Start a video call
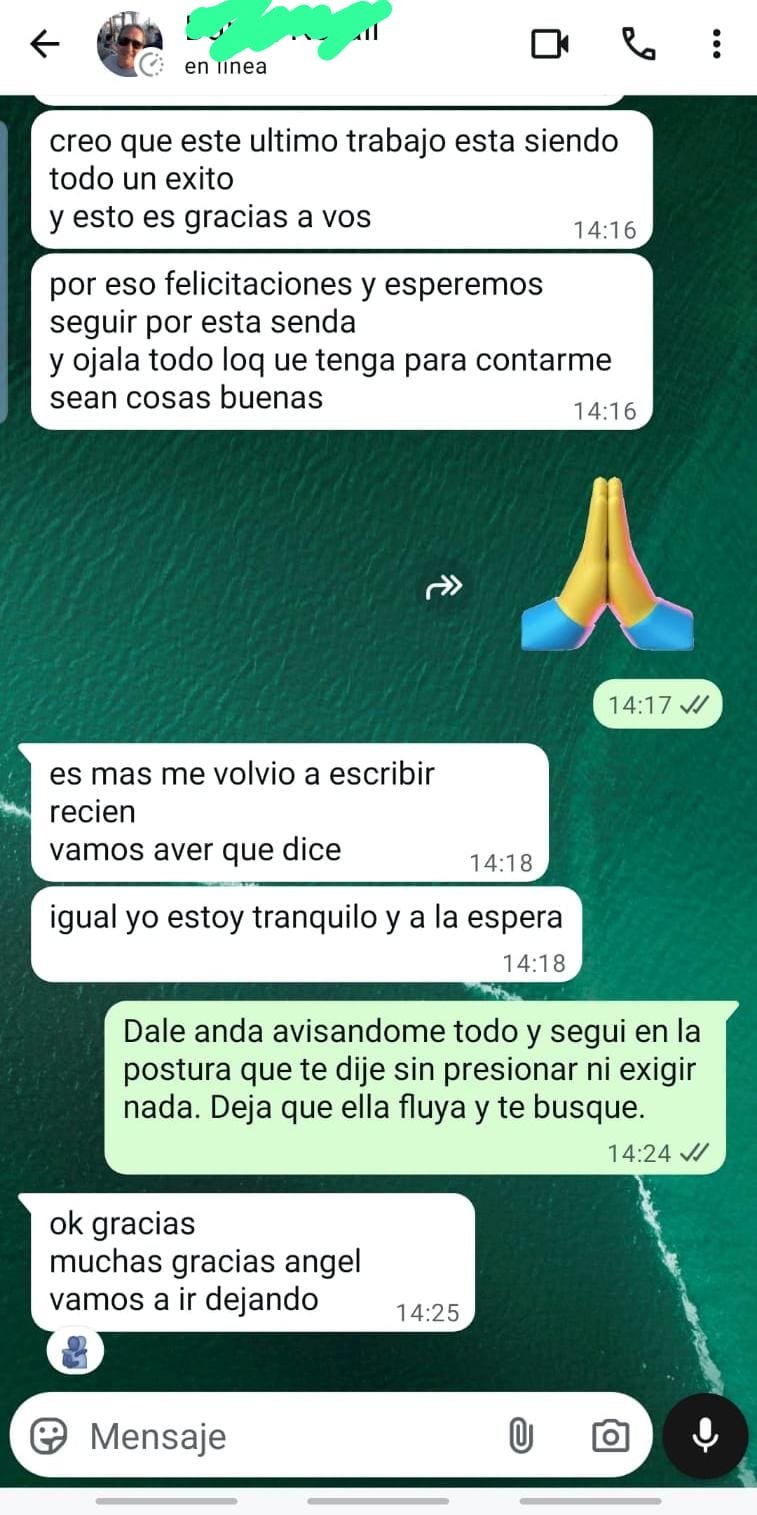The height and width of the screenshot is (1515, 757). pos(549,44)
